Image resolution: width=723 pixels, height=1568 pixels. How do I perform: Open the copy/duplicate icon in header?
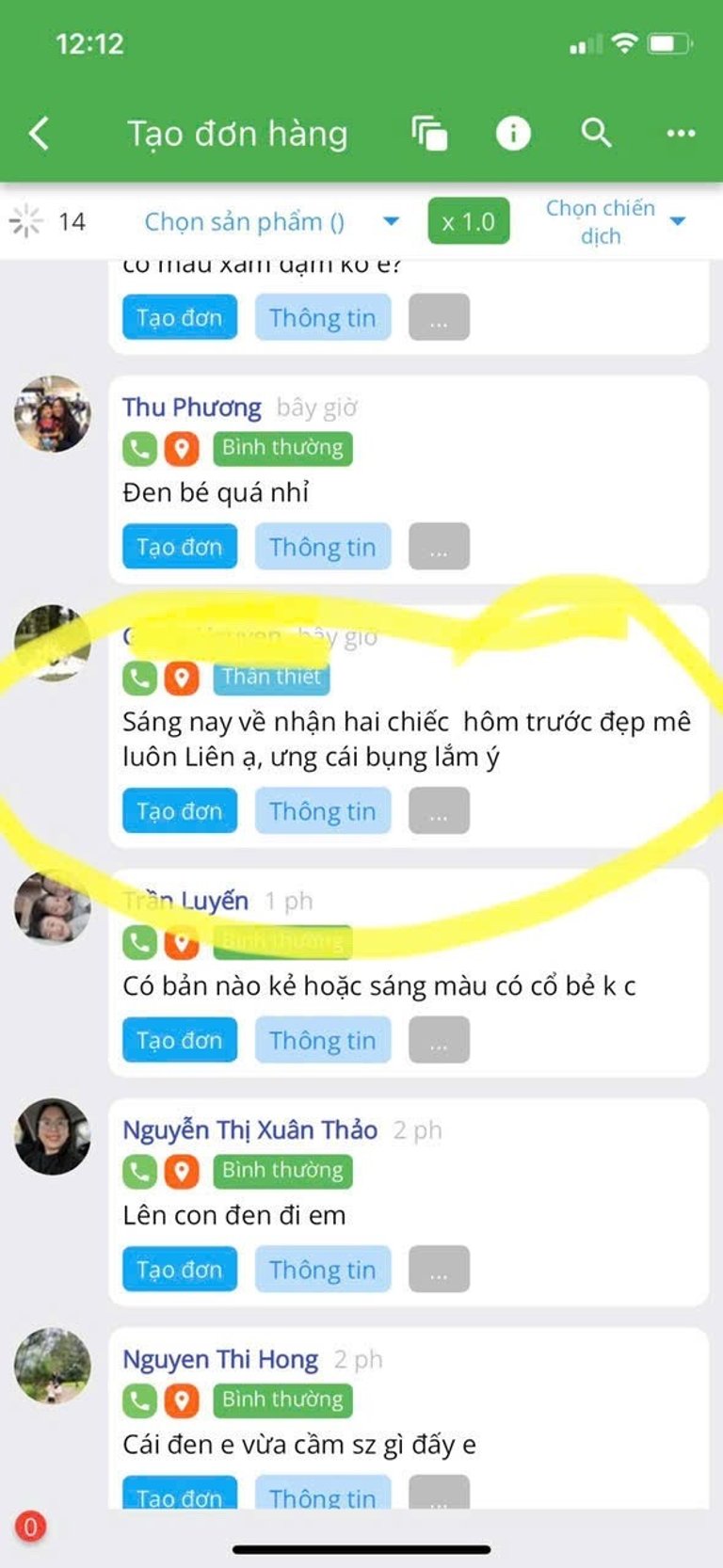click(429, 134)
